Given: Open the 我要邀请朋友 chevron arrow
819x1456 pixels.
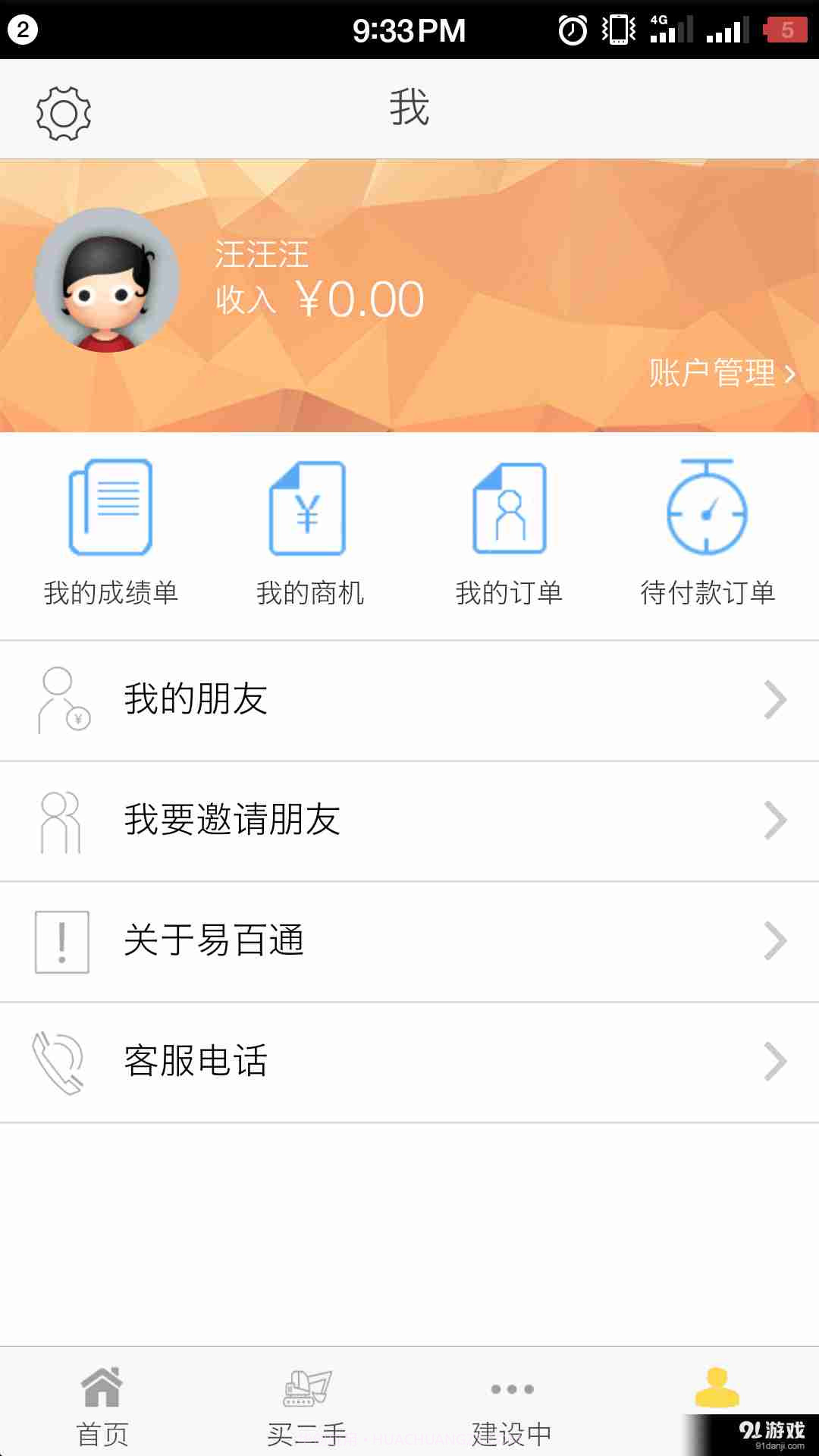Looking at the screenshot, I should pos(773,821).
